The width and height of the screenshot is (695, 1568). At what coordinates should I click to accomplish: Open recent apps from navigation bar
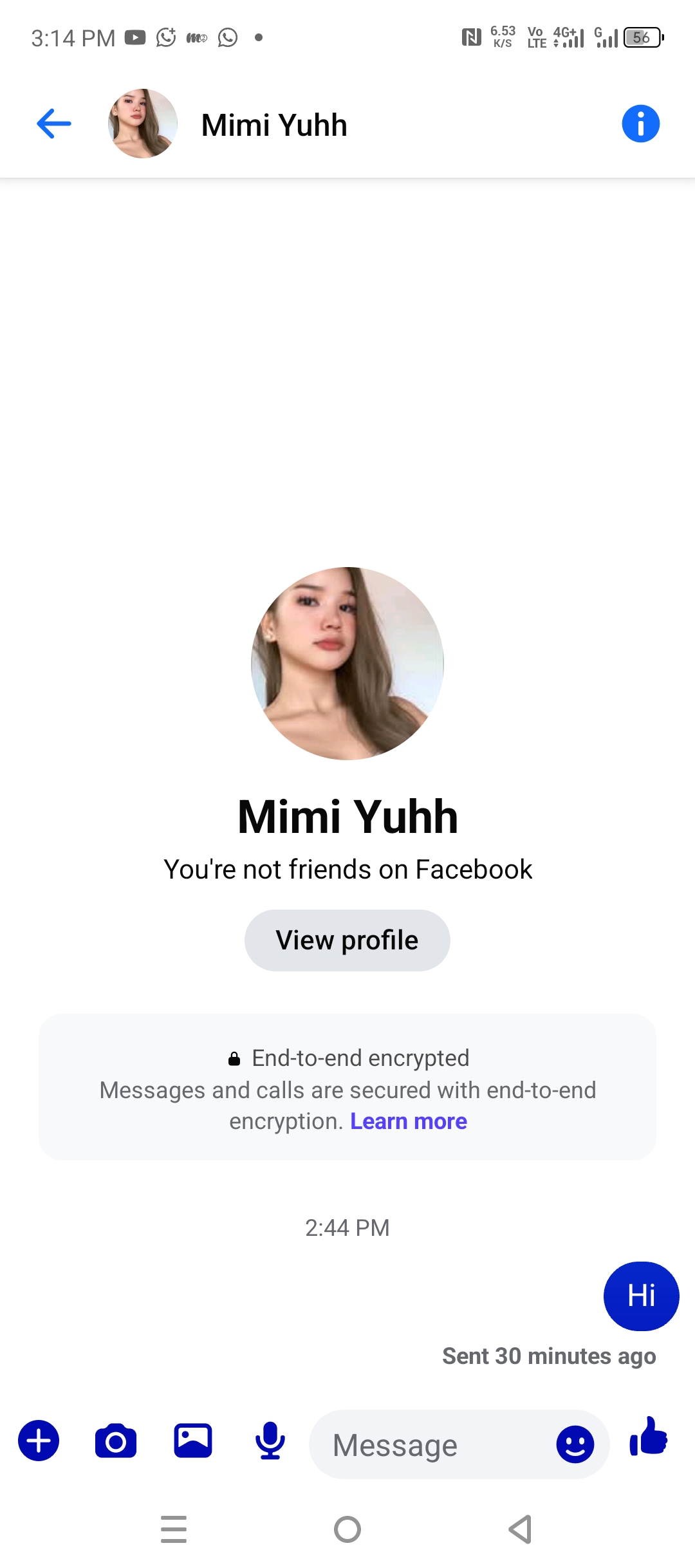click(174, 1529)
